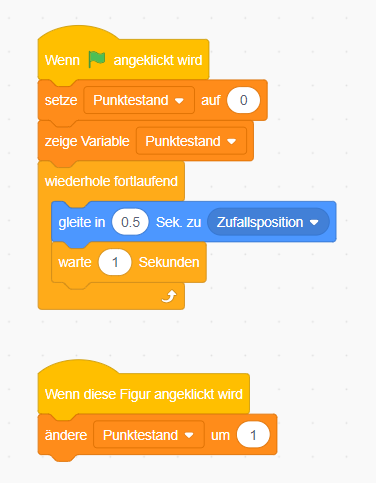Open Punktestand dropdown in the setze block
The width and height of the screenshot is (376, 483).
[x=139, y=100]
